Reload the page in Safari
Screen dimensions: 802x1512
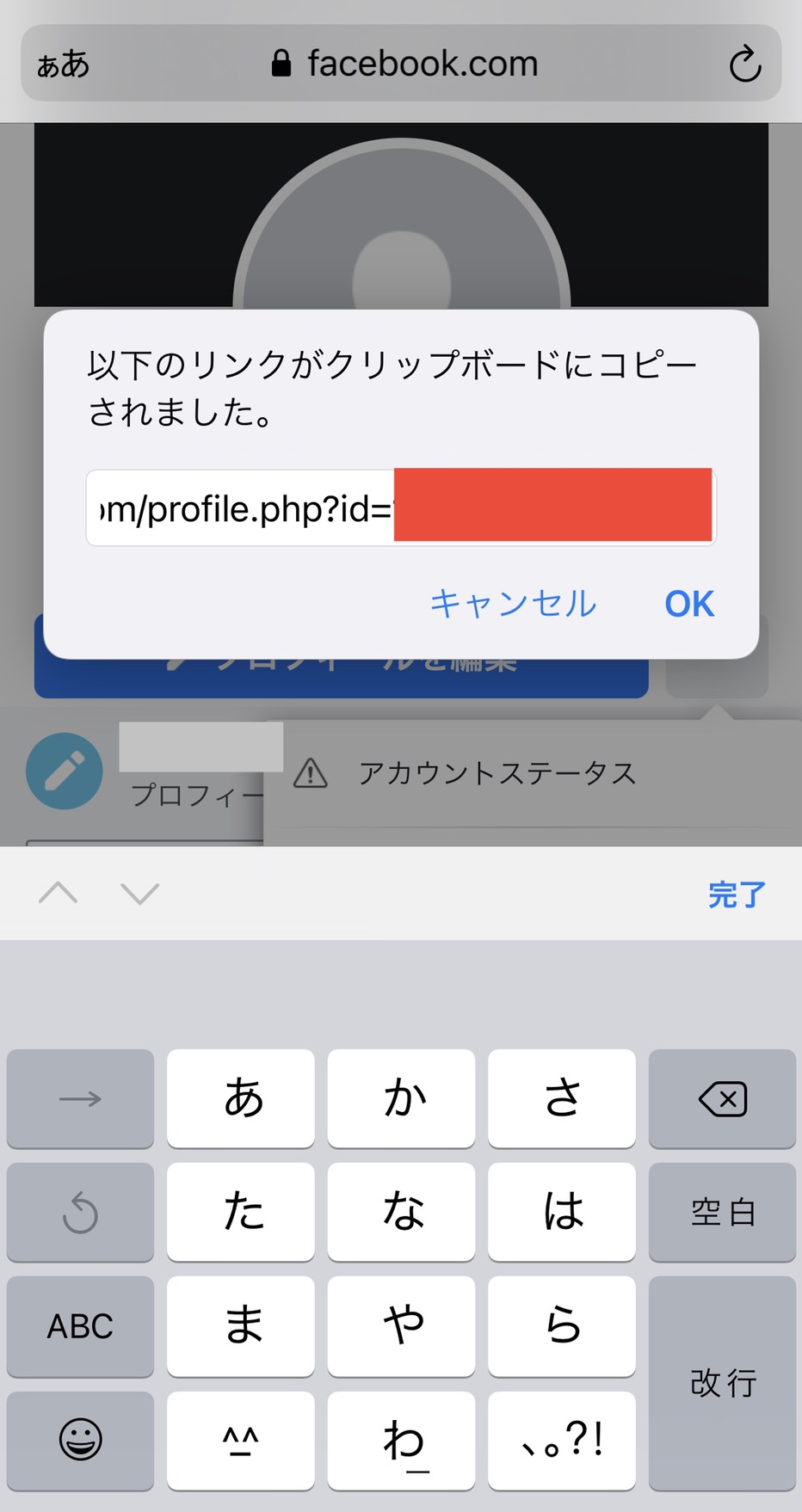[744, 65]
